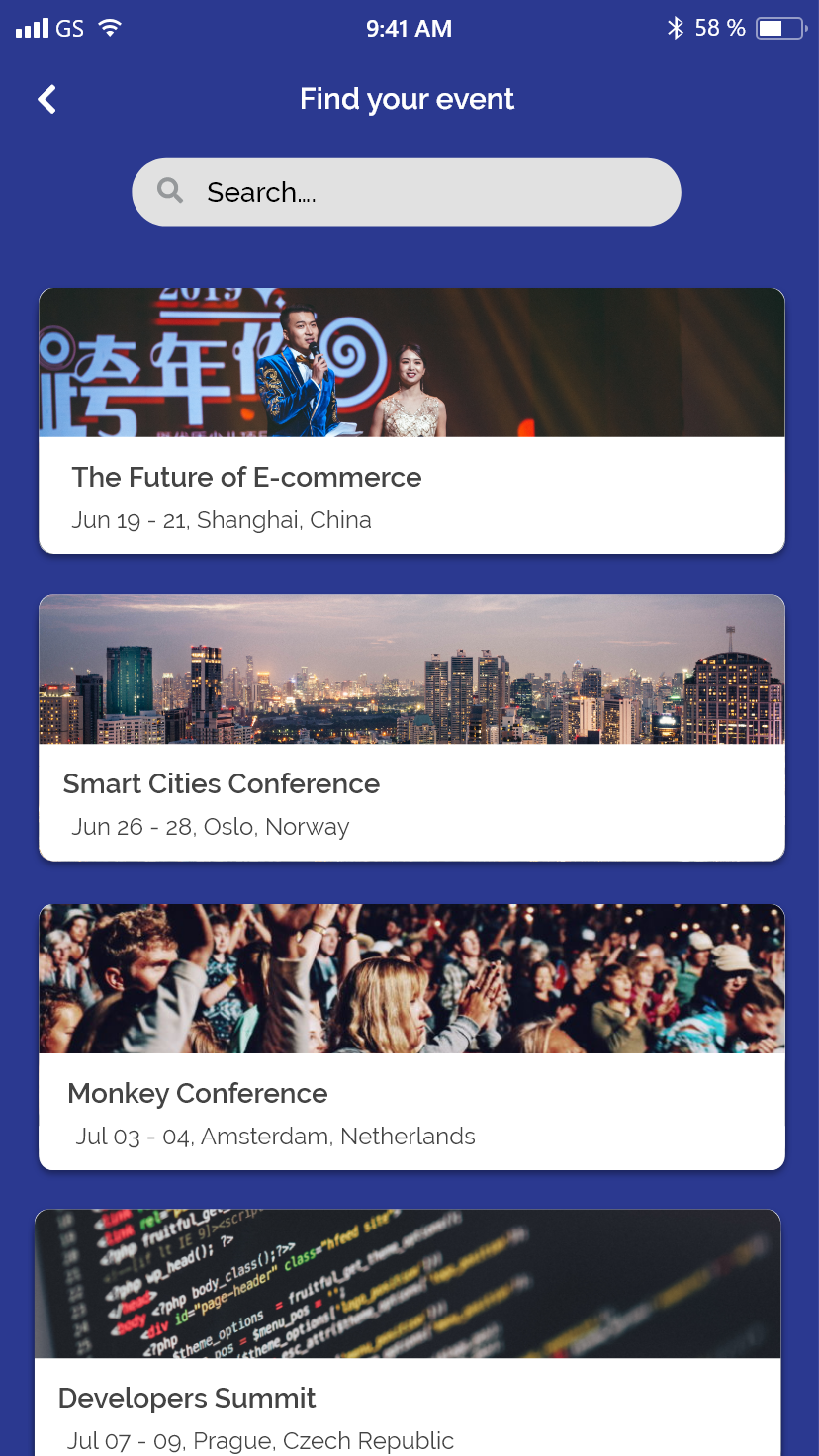The width and height of the screenshot is (819, 1456).
Task: Go back using the back arrow
Action: [x=46, y=99]
